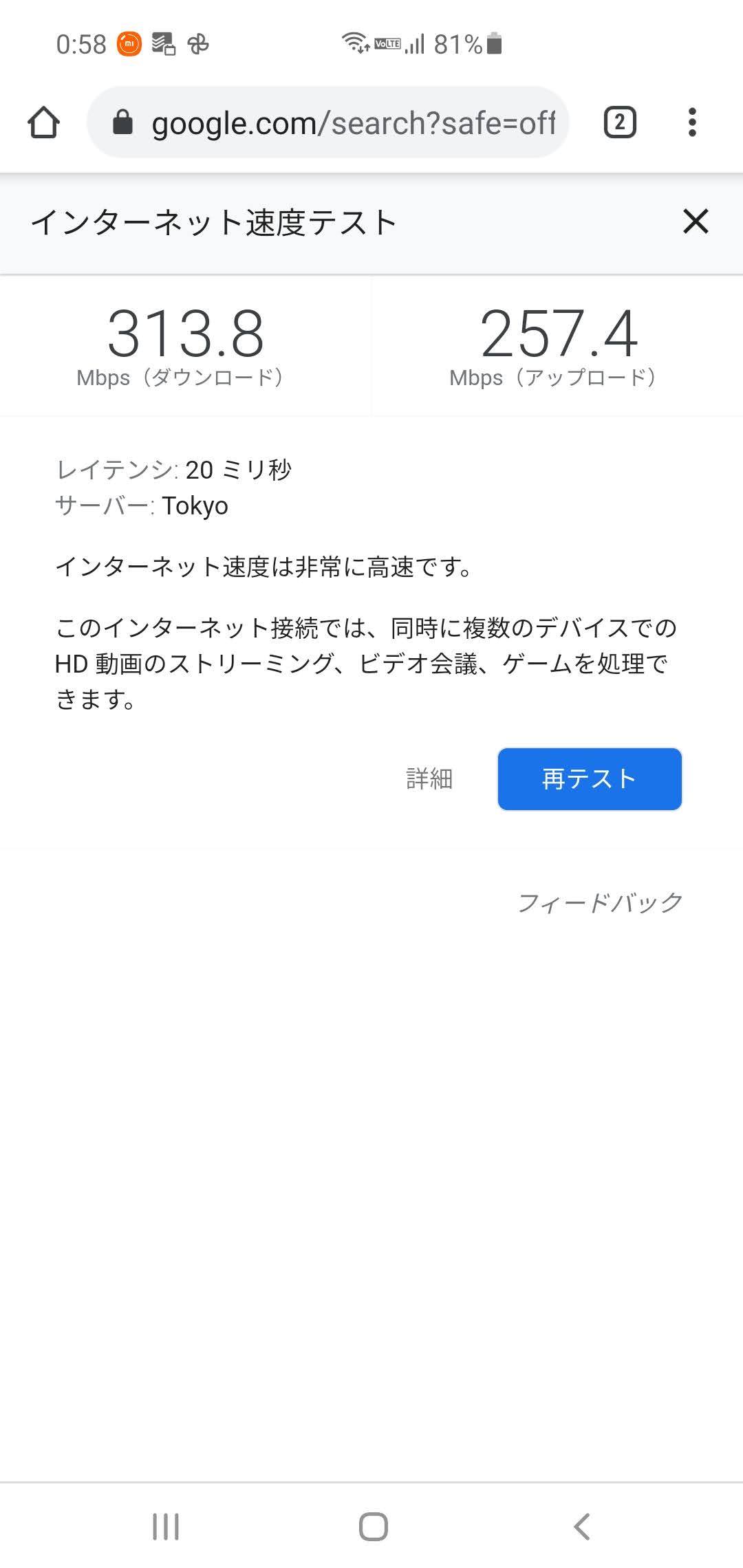Tap 再テスト to rerun the speed test
Viewport: 743px width, 1568px height.
click(x=590, y=778)
